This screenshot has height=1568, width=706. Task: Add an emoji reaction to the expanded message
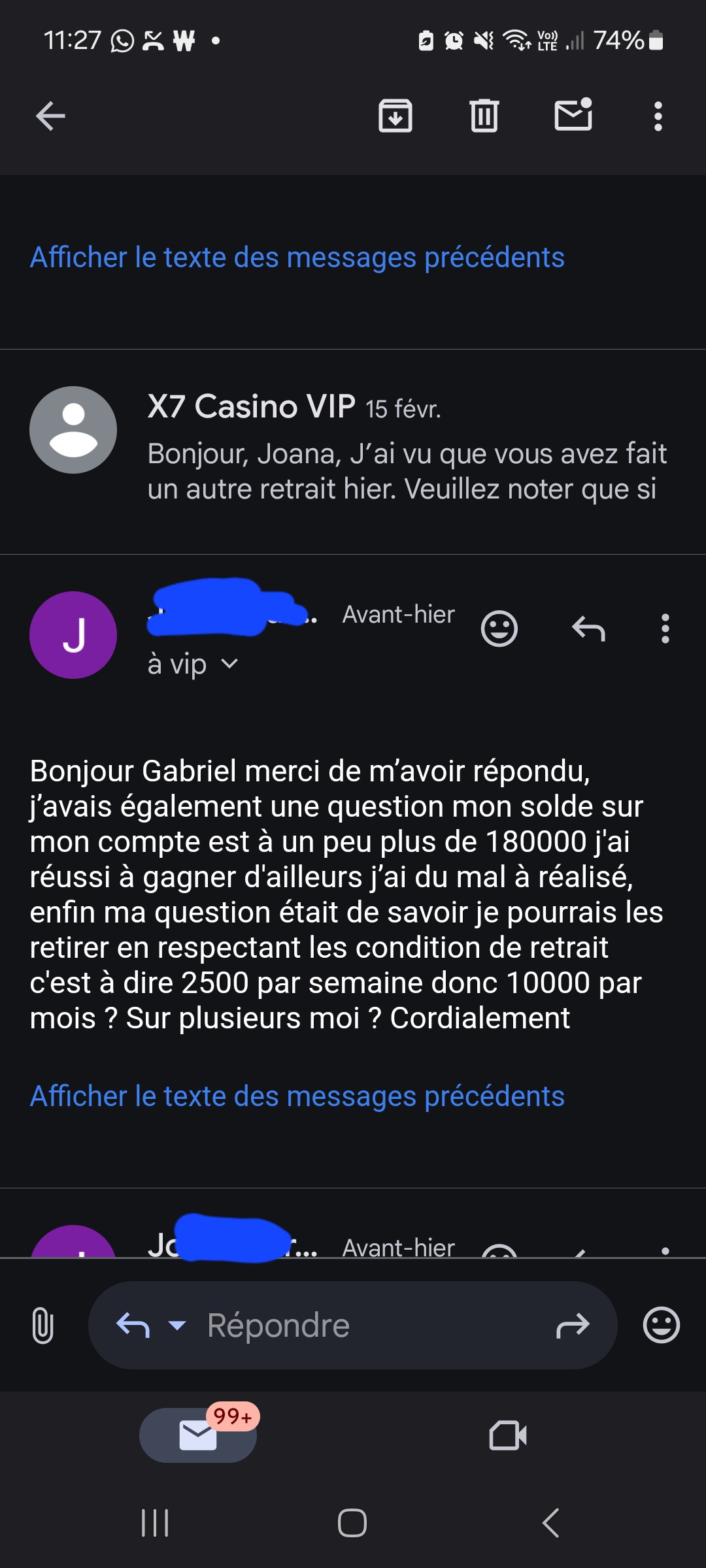499,629
